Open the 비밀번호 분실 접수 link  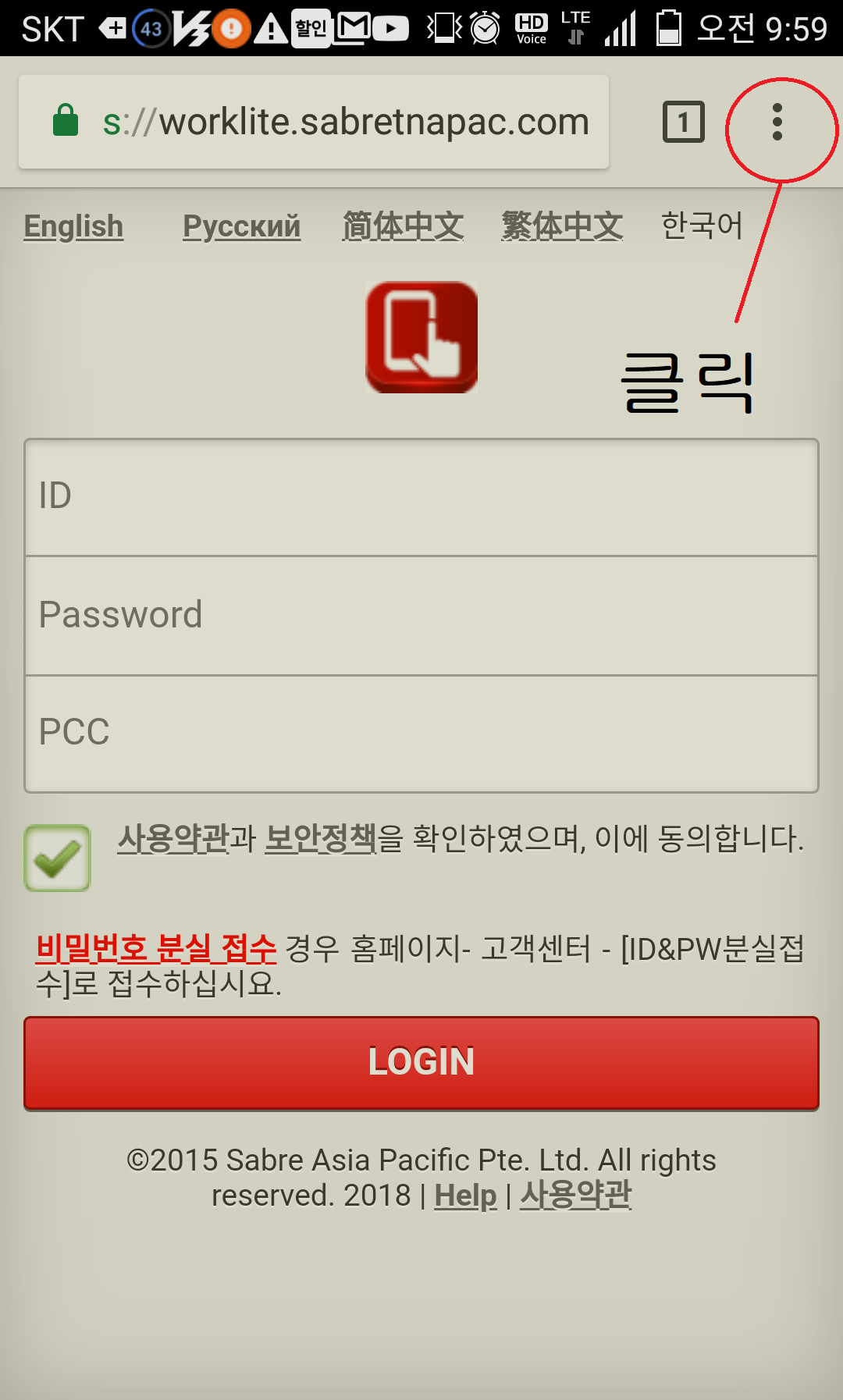click(x=156, y=948)
